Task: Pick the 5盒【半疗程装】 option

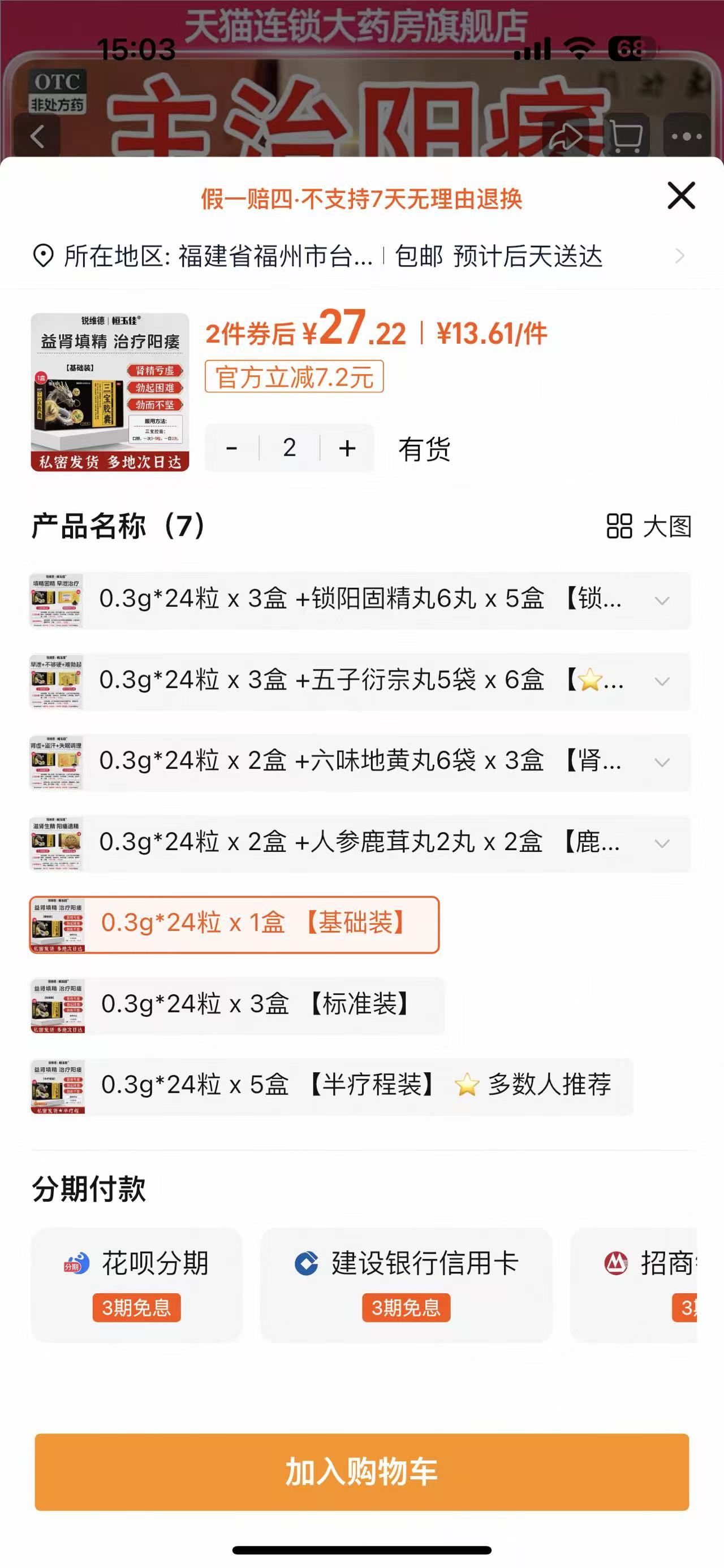Action: 332,1086
